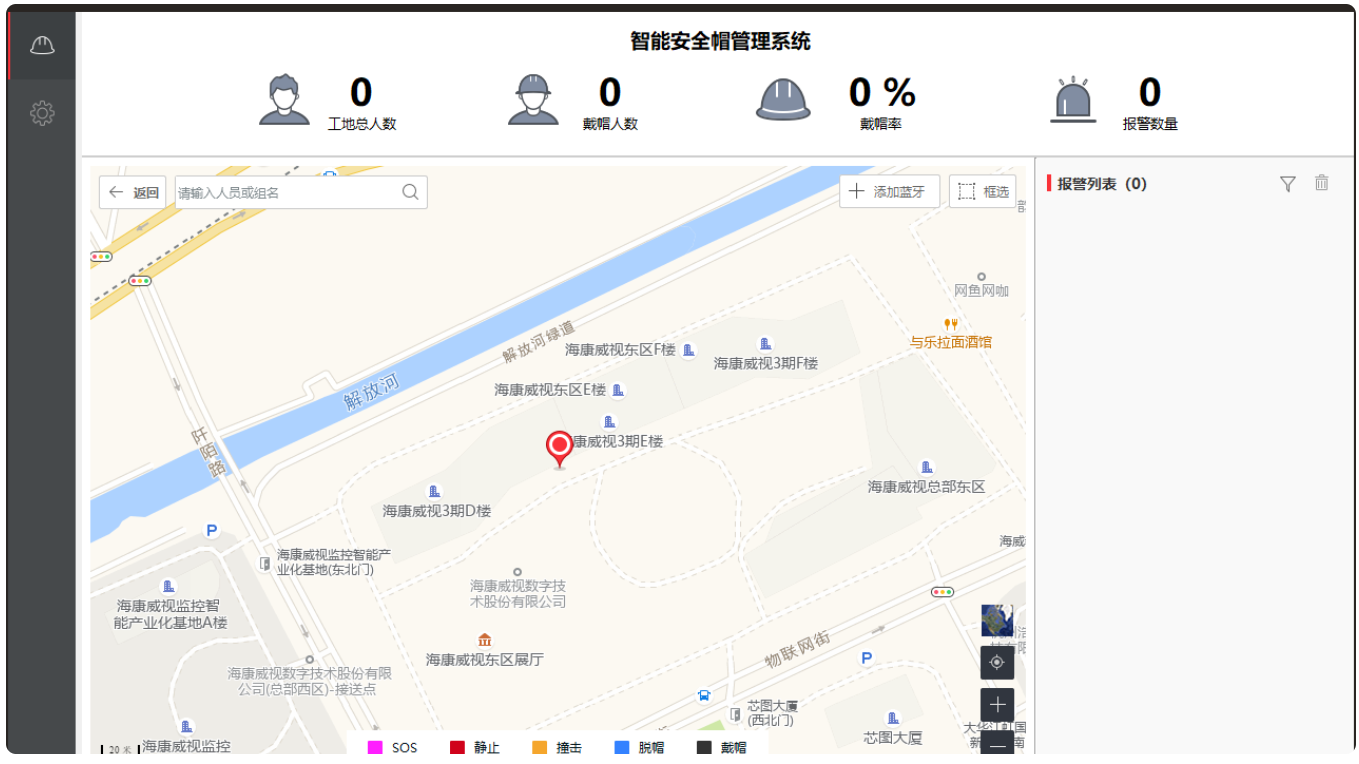1359x764 pixels.
Task: Activate the 框选 box selection tool
Action: point(983,192)
